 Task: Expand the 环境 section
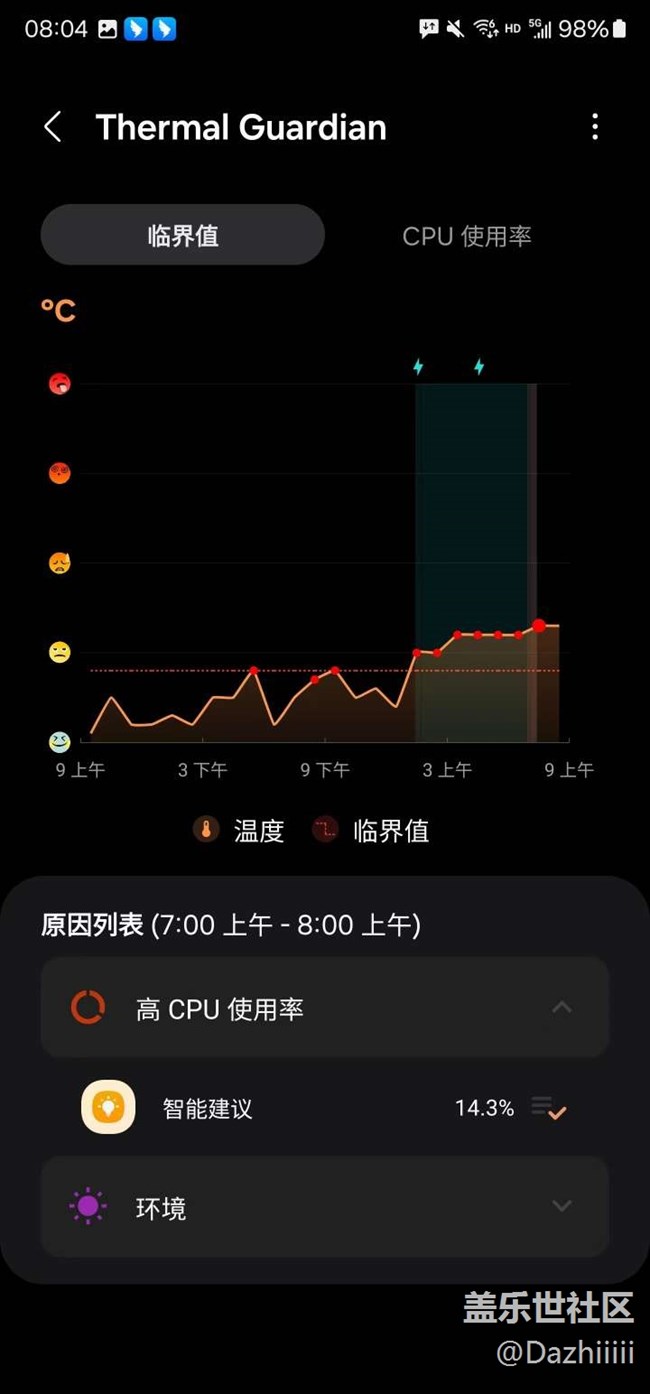pos(325,1207)
